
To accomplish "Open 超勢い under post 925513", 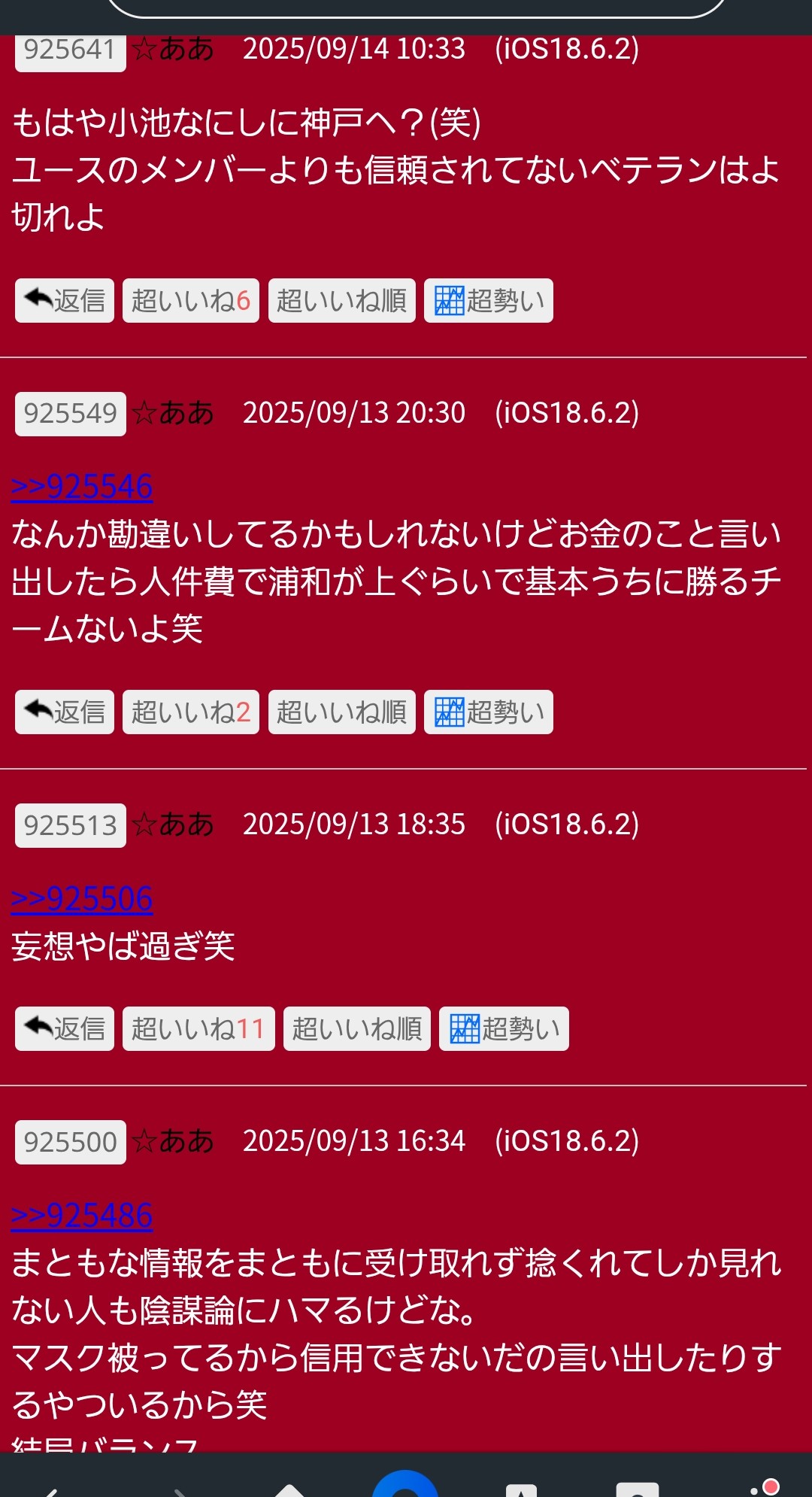I will 504,1029.
